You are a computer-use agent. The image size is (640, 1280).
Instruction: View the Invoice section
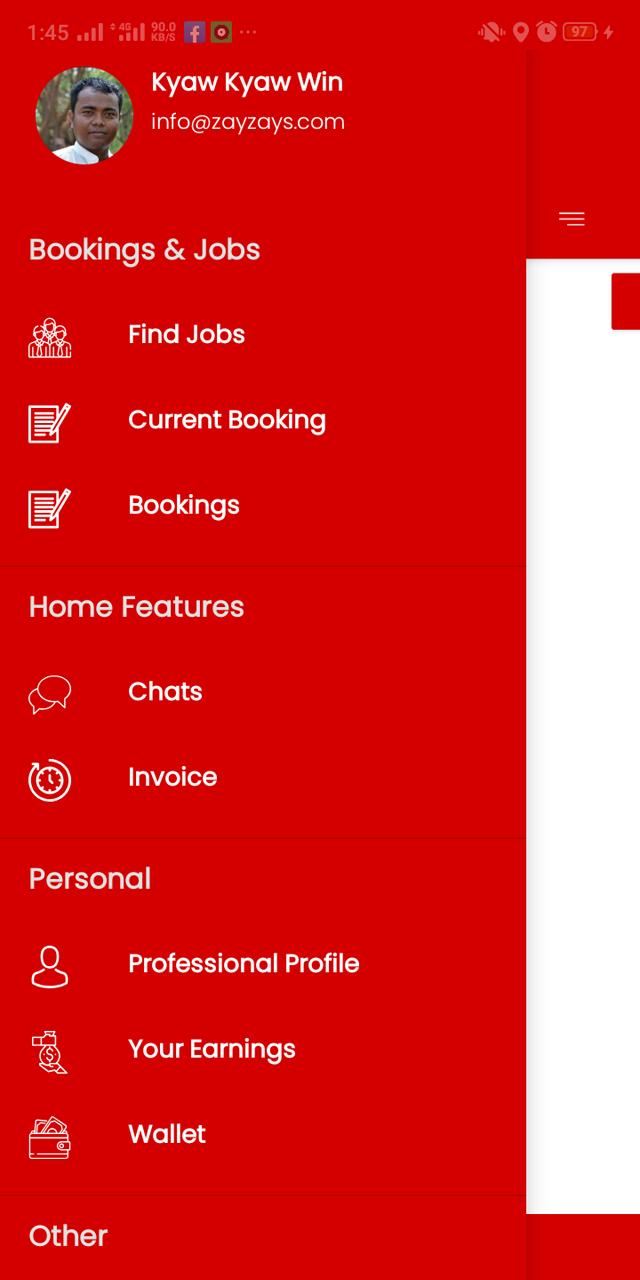172,778
